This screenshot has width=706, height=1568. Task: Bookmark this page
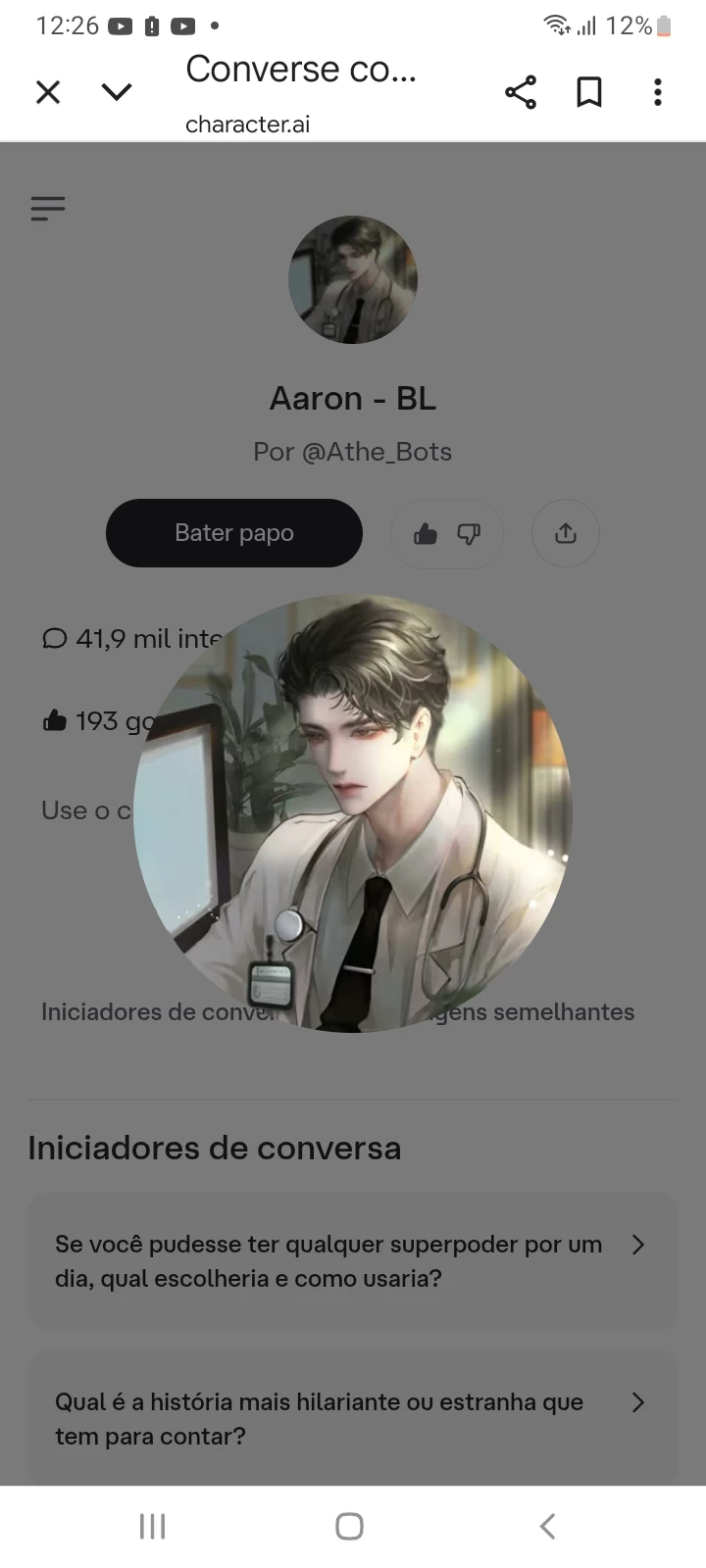pyautogui.click(x=589, y=92)
